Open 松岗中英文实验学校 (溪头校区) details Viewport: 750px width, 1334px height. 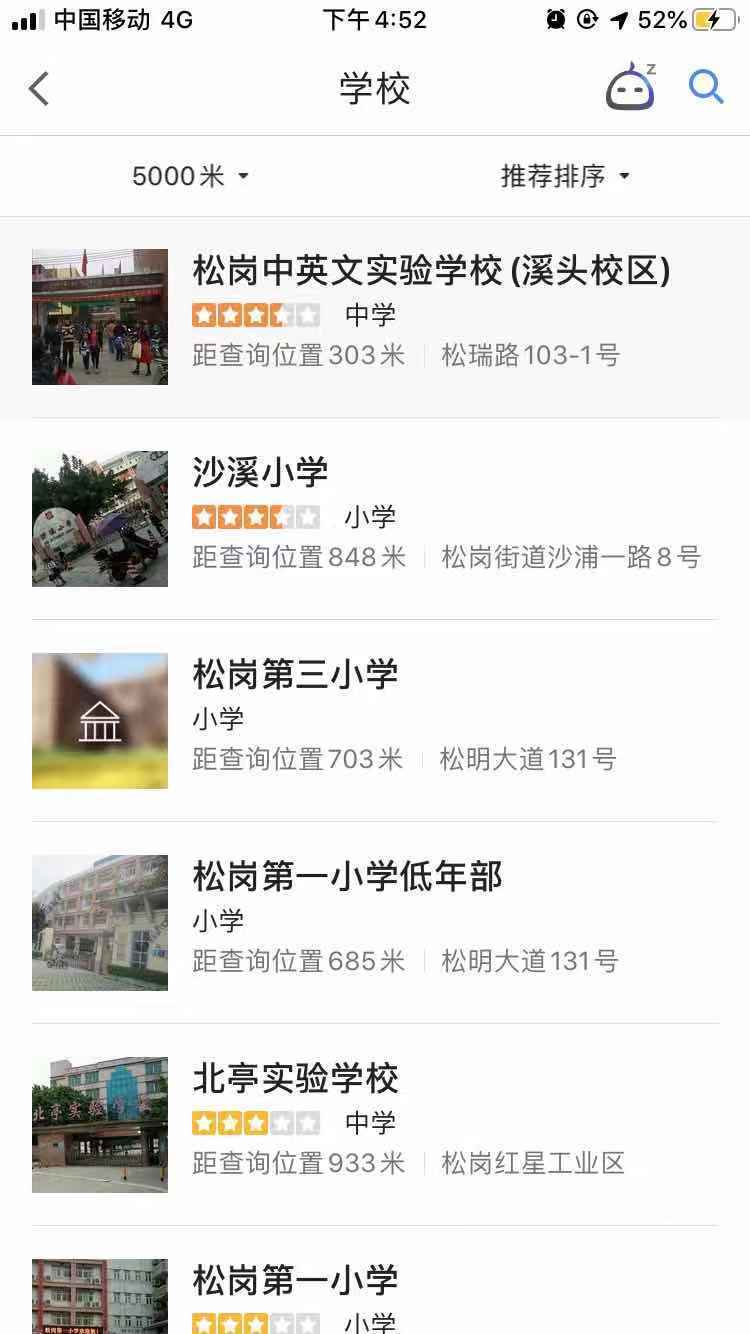pyautogui.click(x=430, y=271)
